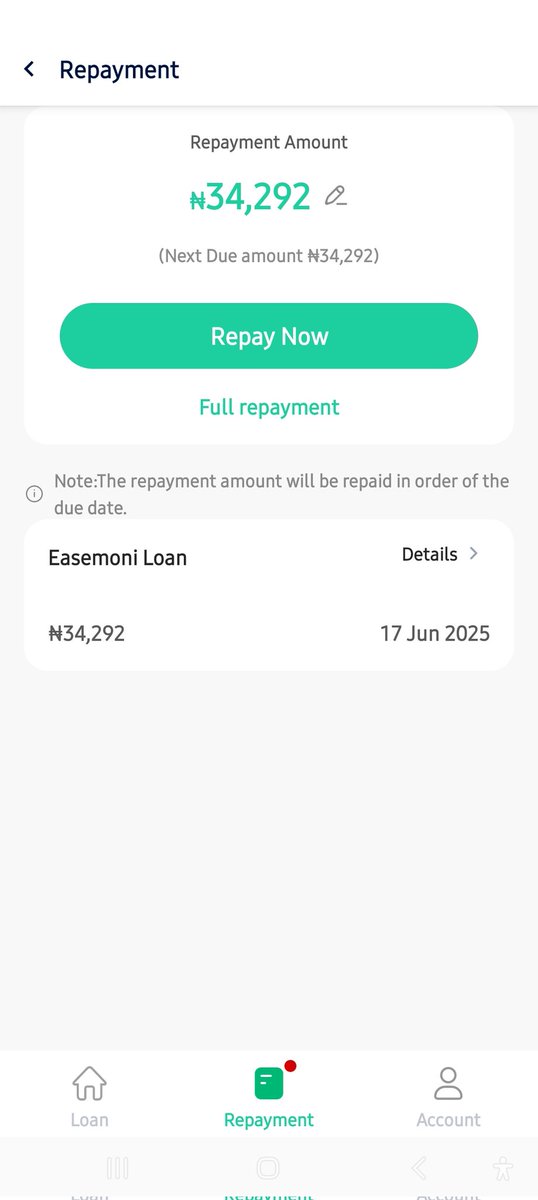538x1200 pixels.
Task: Go back from the Repayment screen
Action: pos(29,69)
